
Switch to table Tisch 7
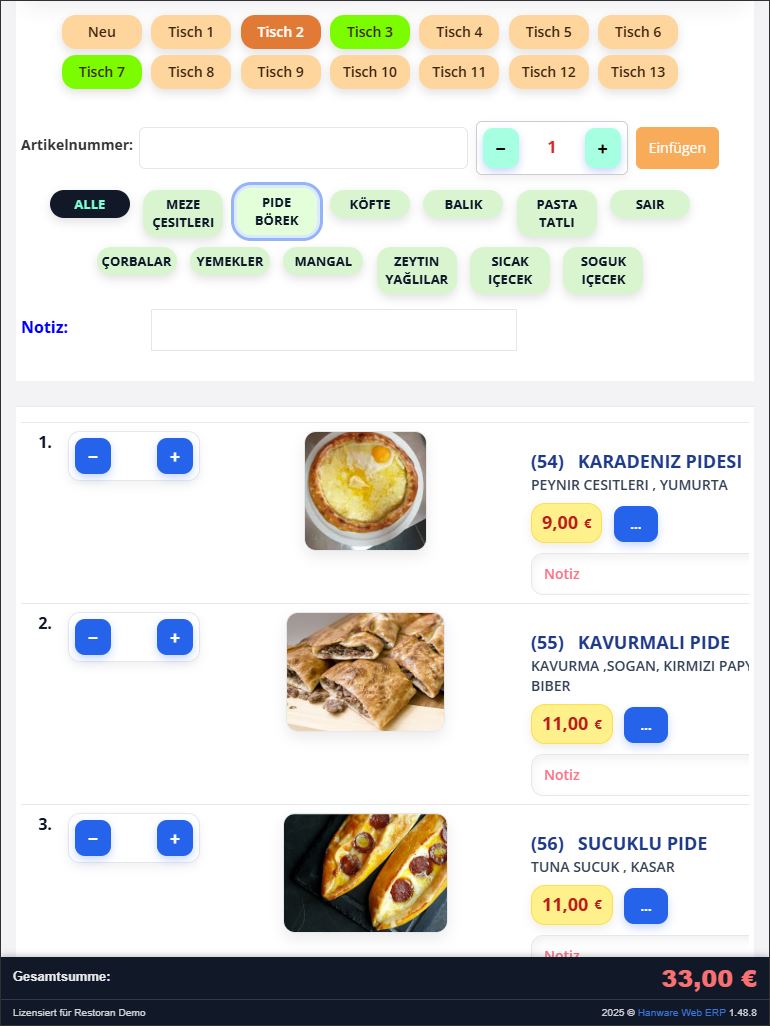tap(101, 72)
